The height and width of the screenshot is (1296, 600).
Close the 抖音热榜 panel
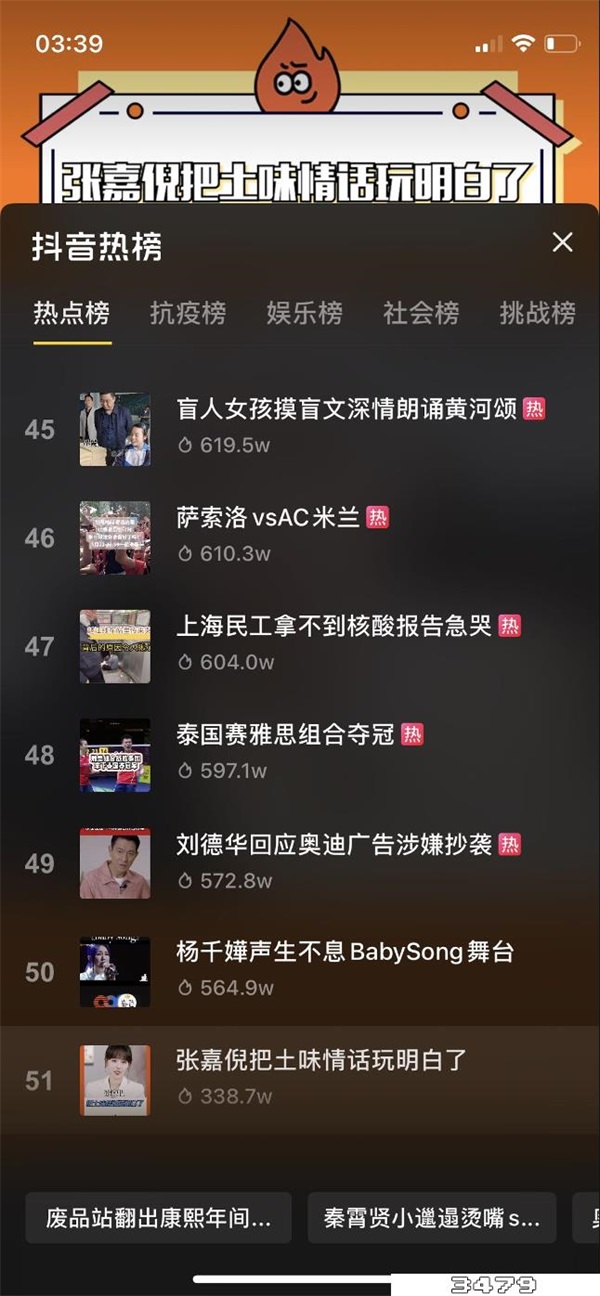563,242
